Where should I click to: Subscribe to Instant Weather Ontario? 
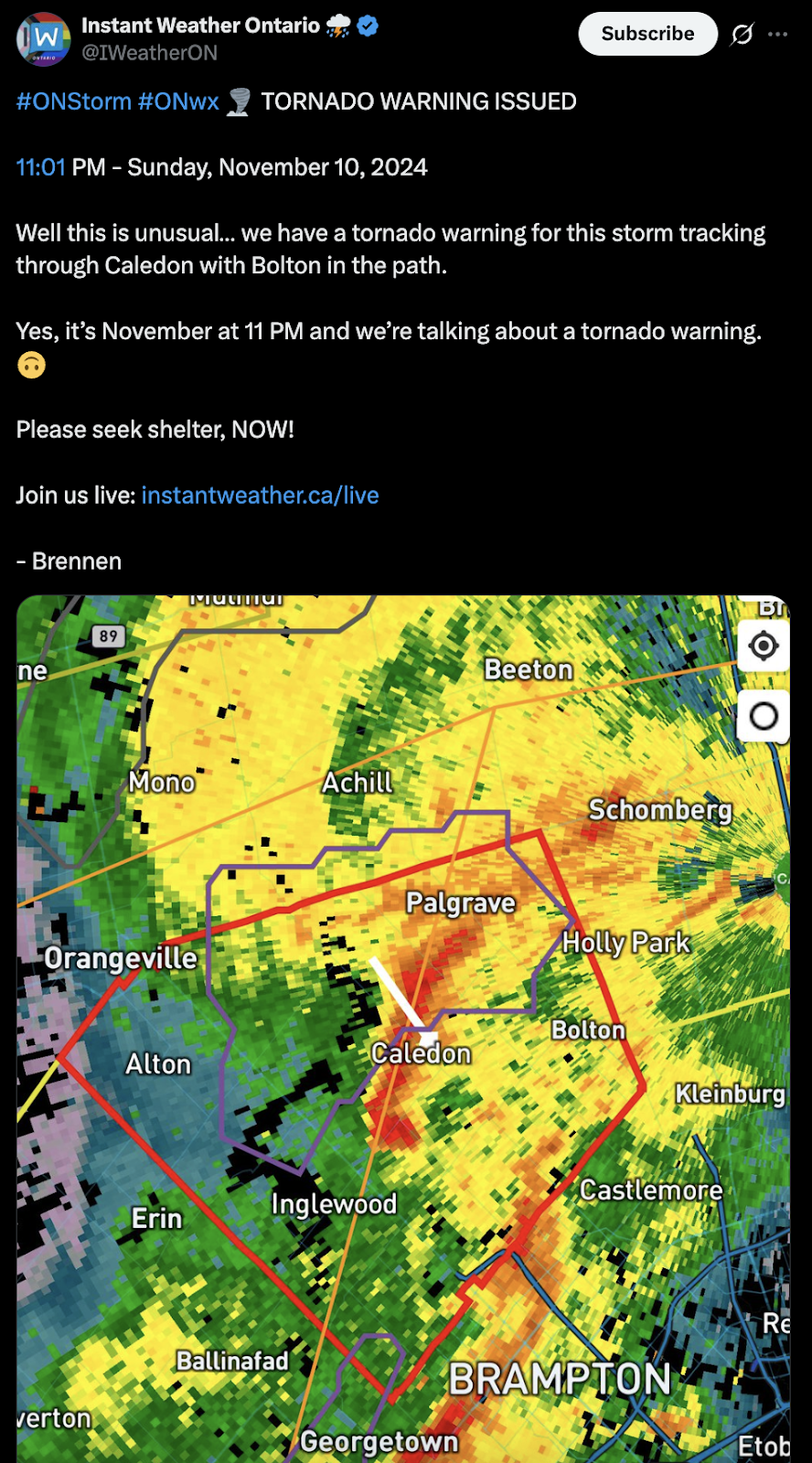coord(647,34)
